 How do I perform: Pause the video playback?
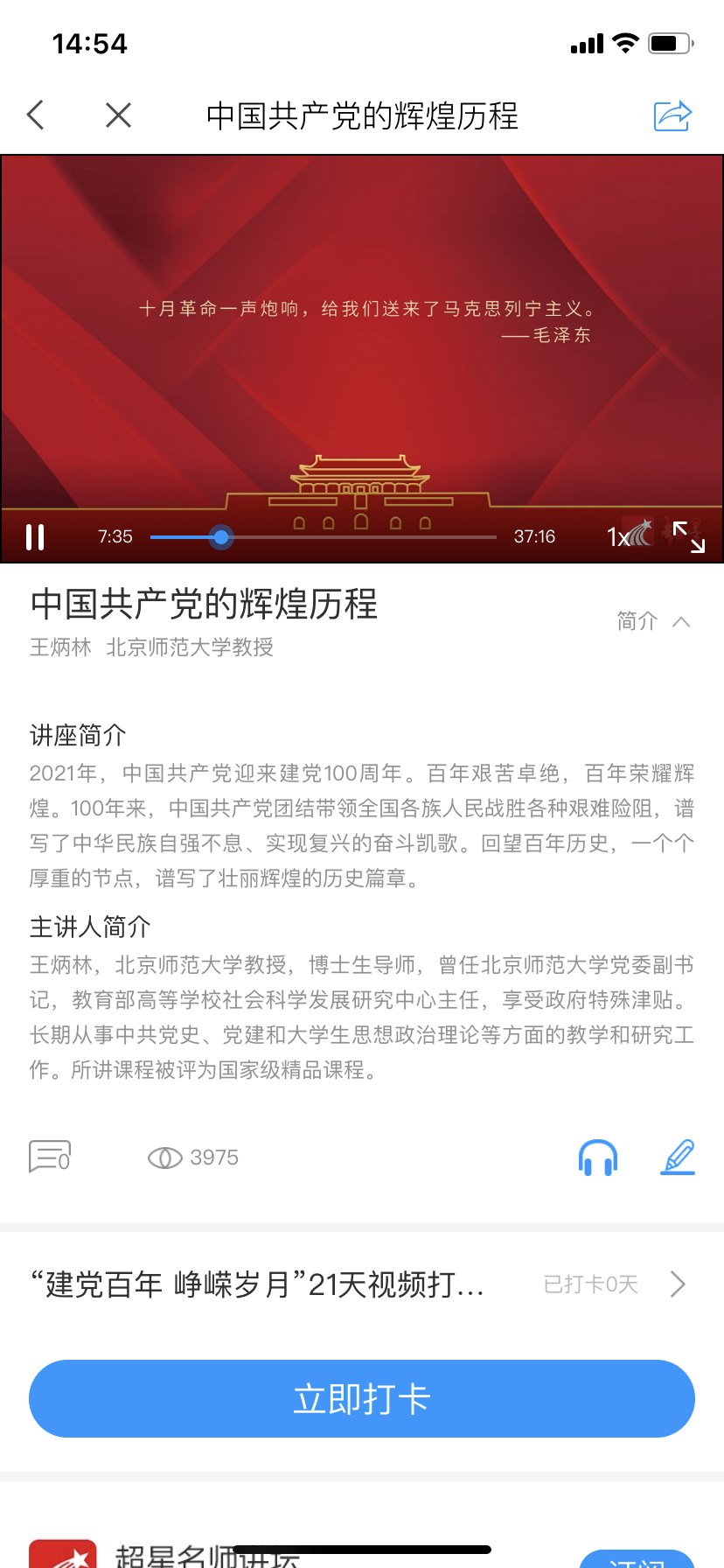(35, 536)
